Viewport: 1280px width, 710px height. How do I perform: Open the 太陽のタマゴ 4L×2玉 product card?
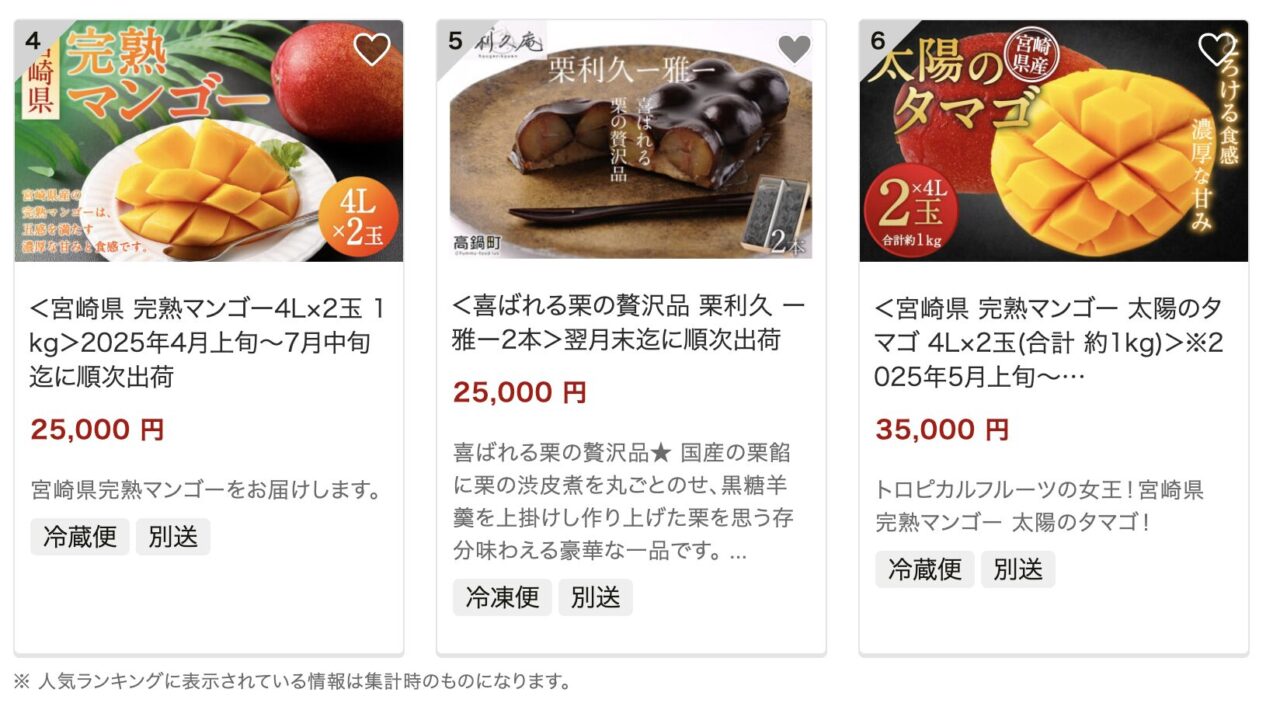(1053, 343)
